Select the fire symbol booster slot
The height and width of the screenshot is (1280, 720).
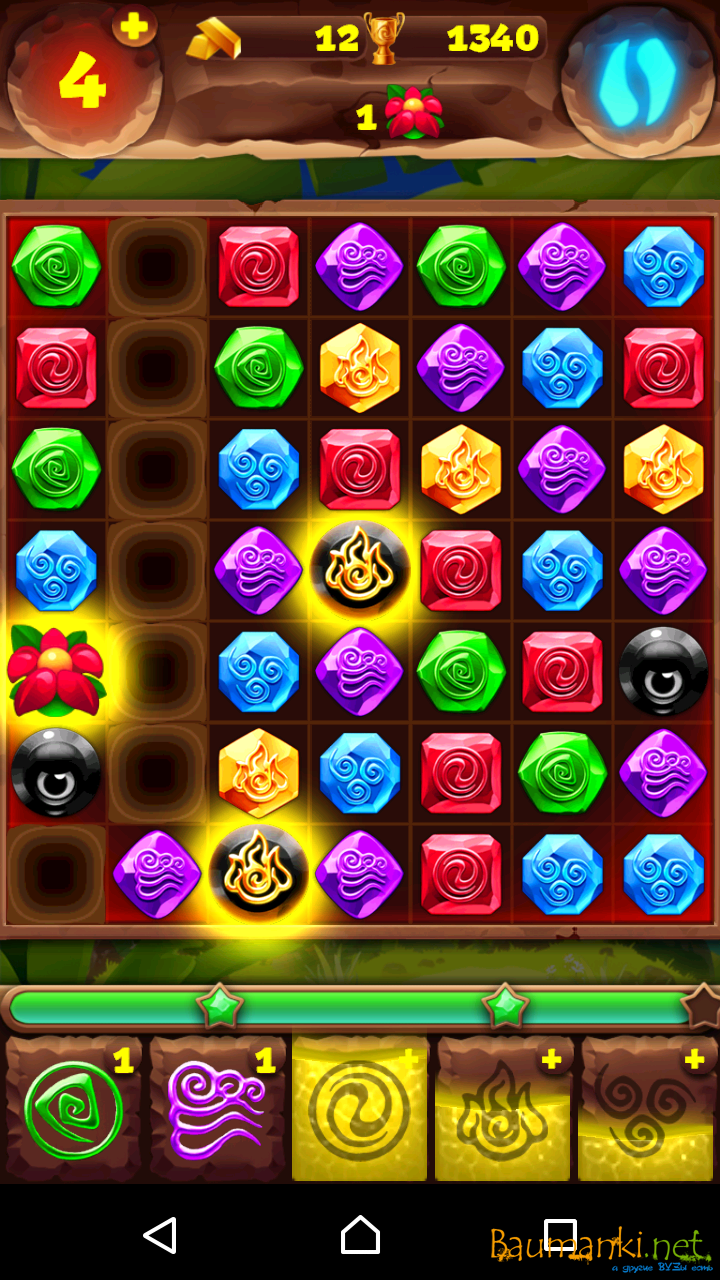click(503, 1109)
